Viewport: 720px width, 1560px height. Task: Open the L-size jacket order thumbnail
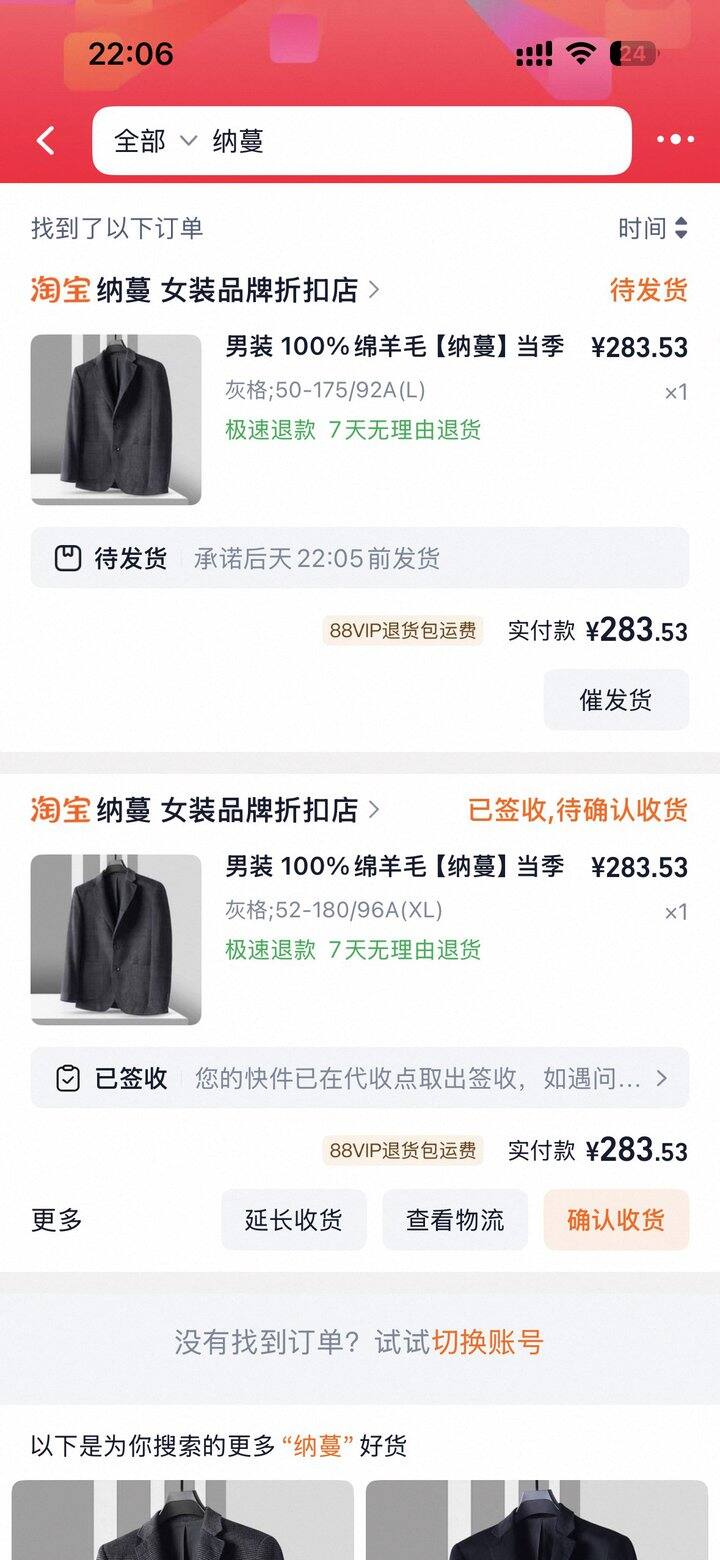[116, 419]
